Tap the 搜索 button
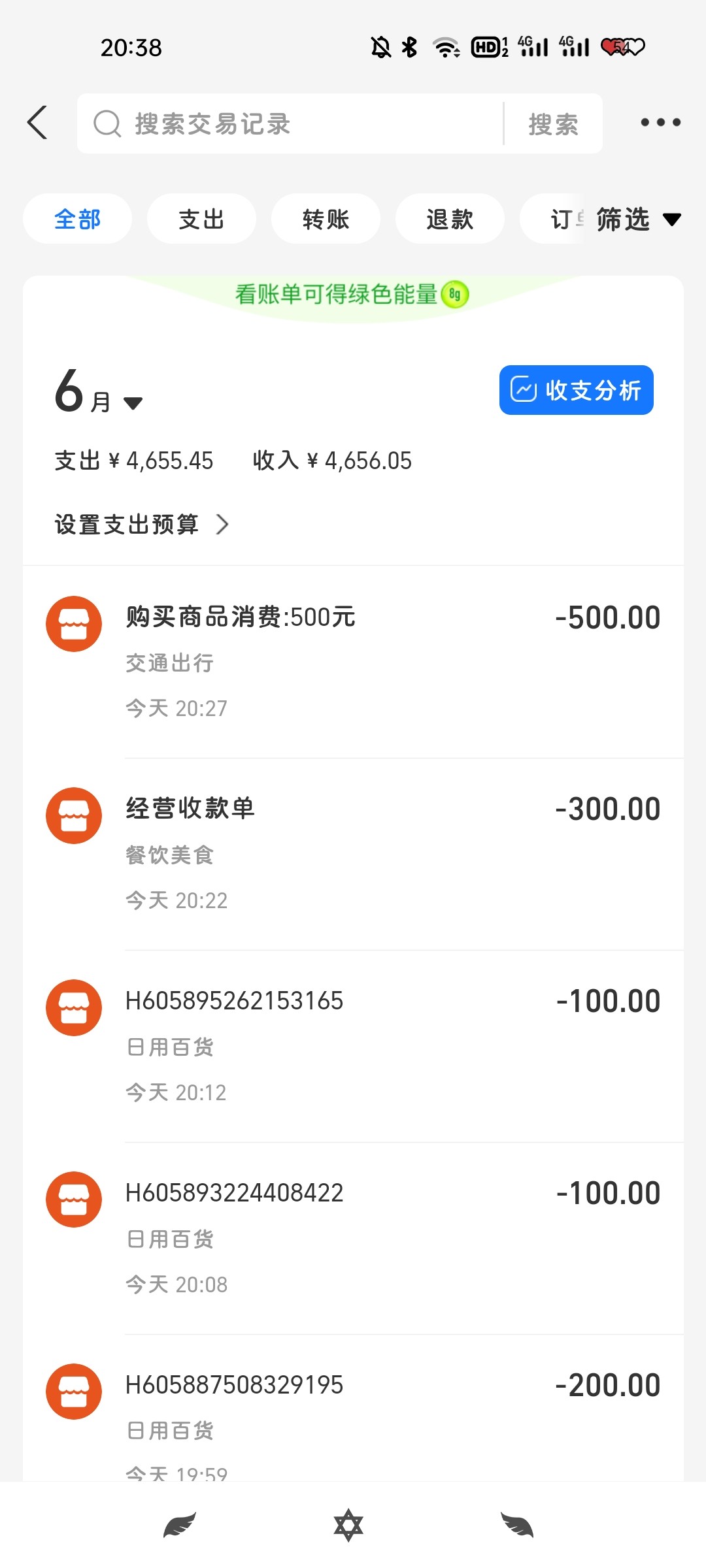 [553, 124]
